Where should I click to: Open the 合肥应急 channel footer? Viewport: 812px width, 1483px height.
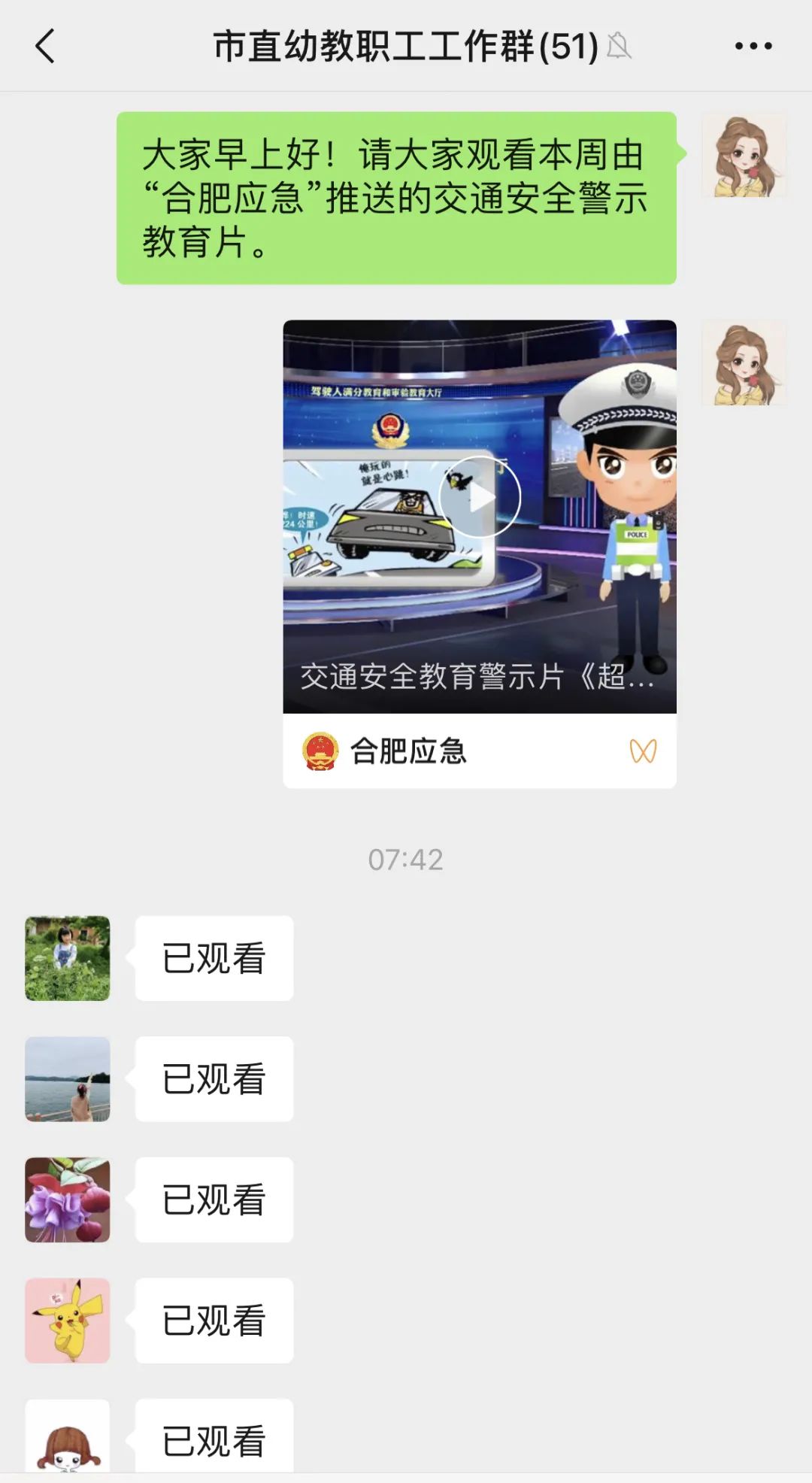479,751
